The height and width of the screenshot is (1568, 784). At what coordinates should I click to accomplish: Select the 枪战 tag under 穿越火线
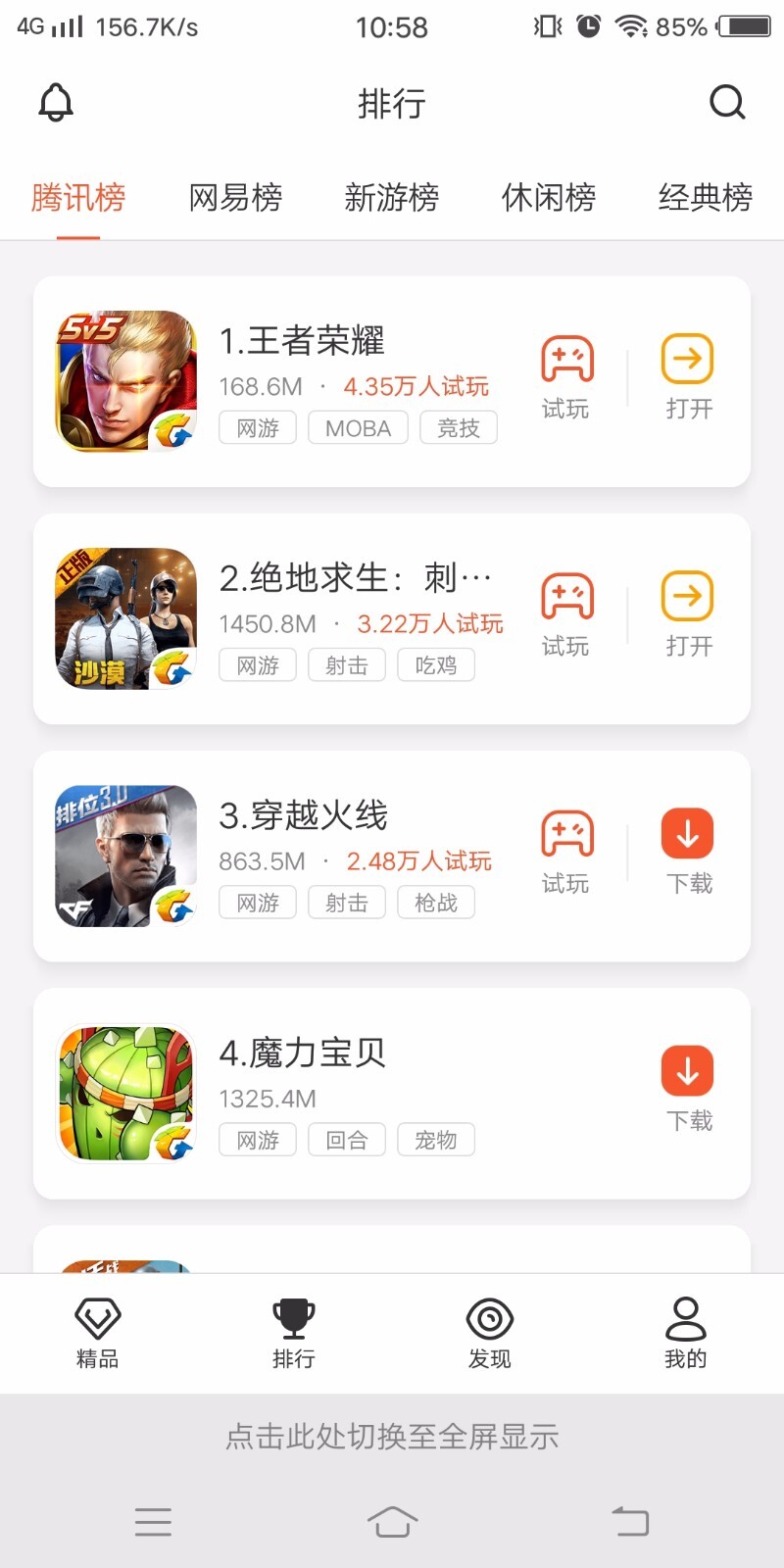tap(436, 903)
